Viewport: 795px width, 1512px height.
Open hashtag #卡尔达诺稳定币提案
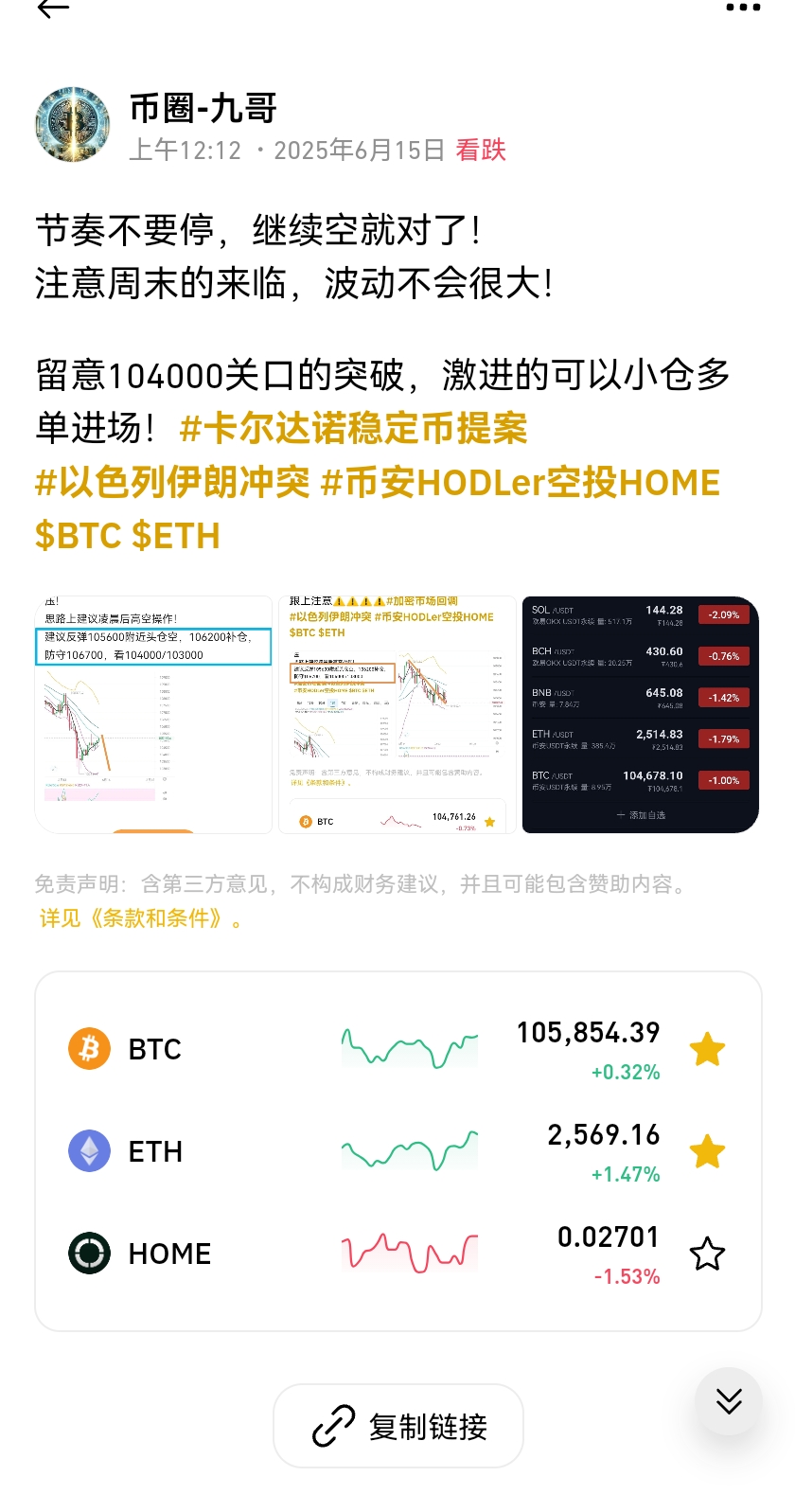[353, 429]
